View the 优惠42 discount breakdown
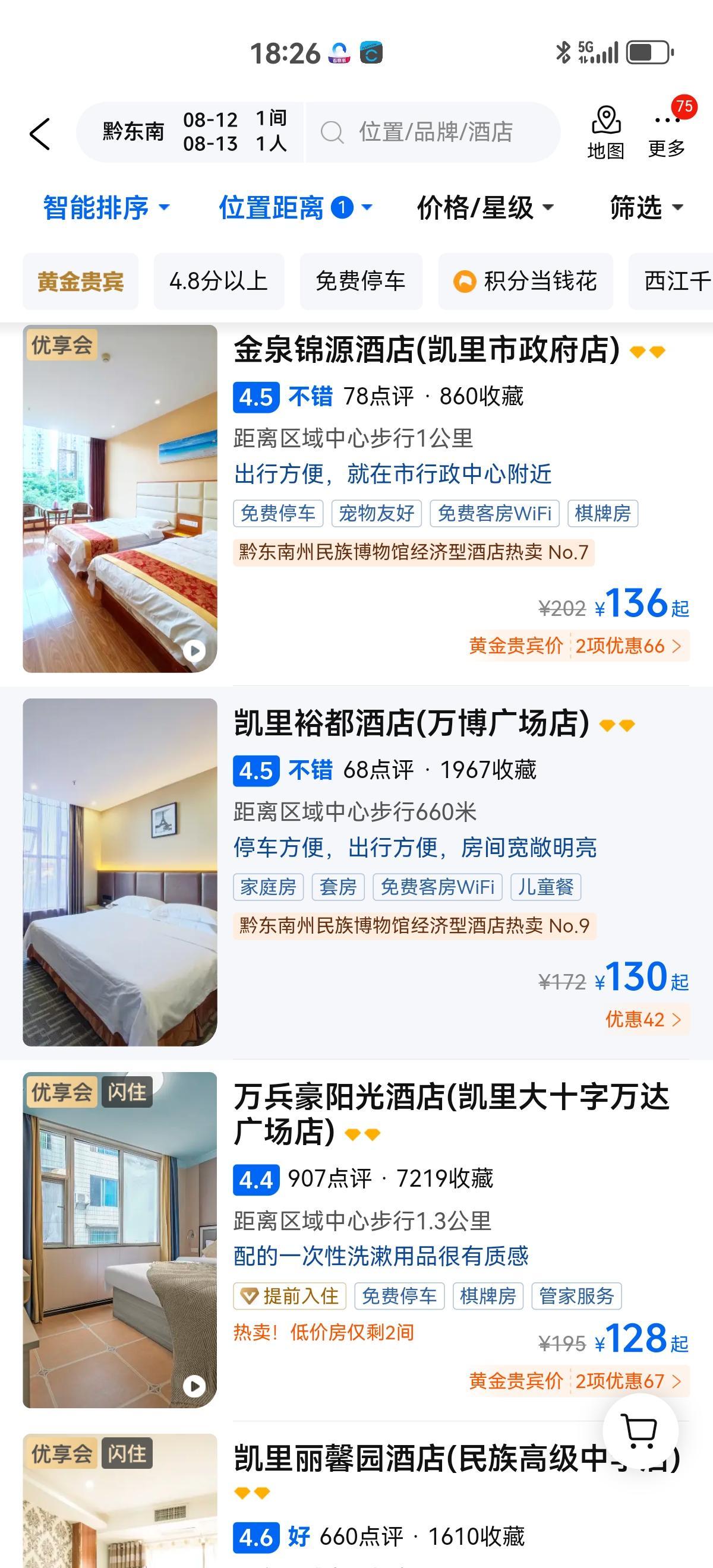 (642, 1019)
